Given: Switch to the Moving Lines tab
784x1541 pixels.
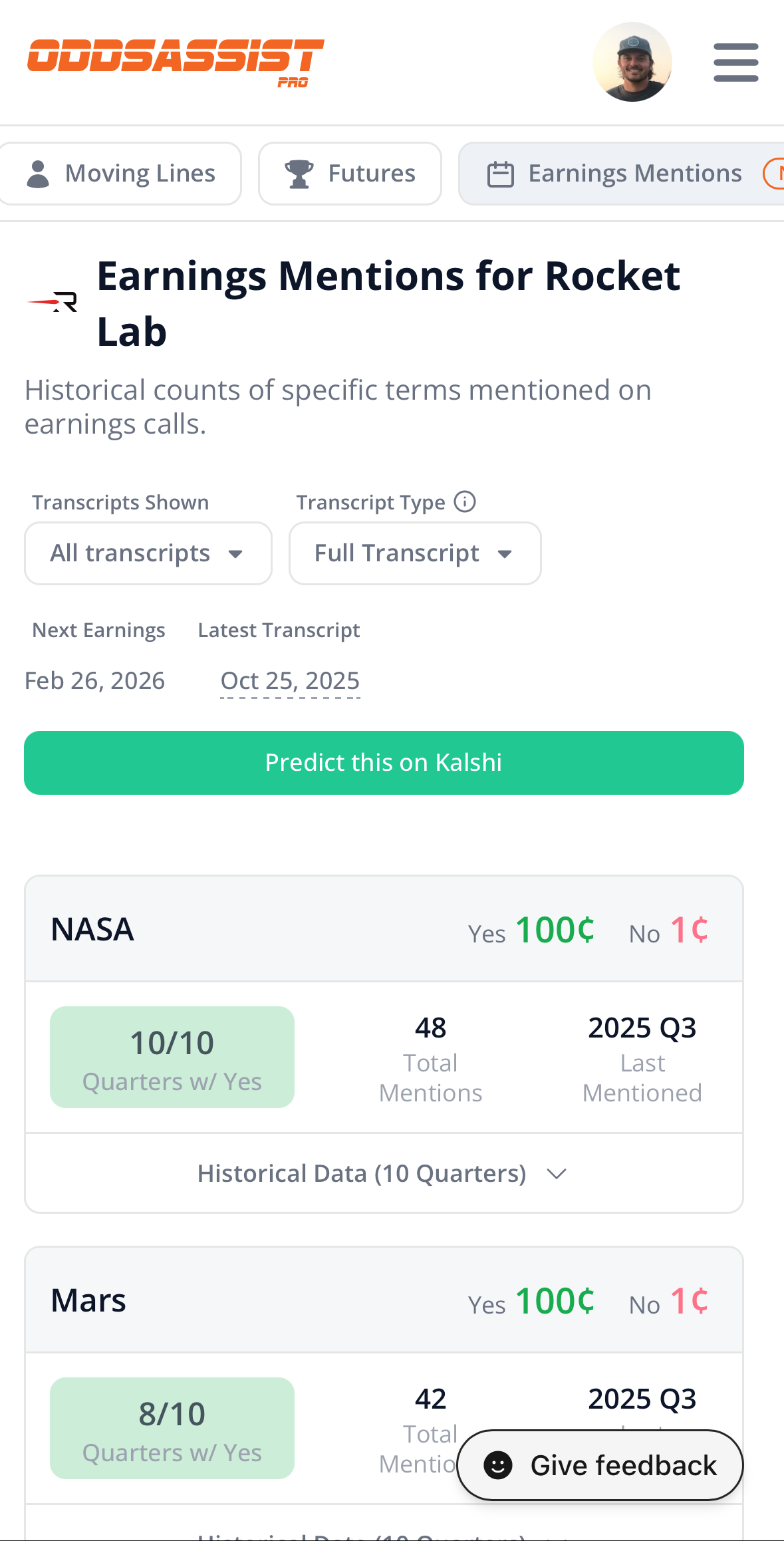Looking at the screenshot, I should tap(120, 173).
